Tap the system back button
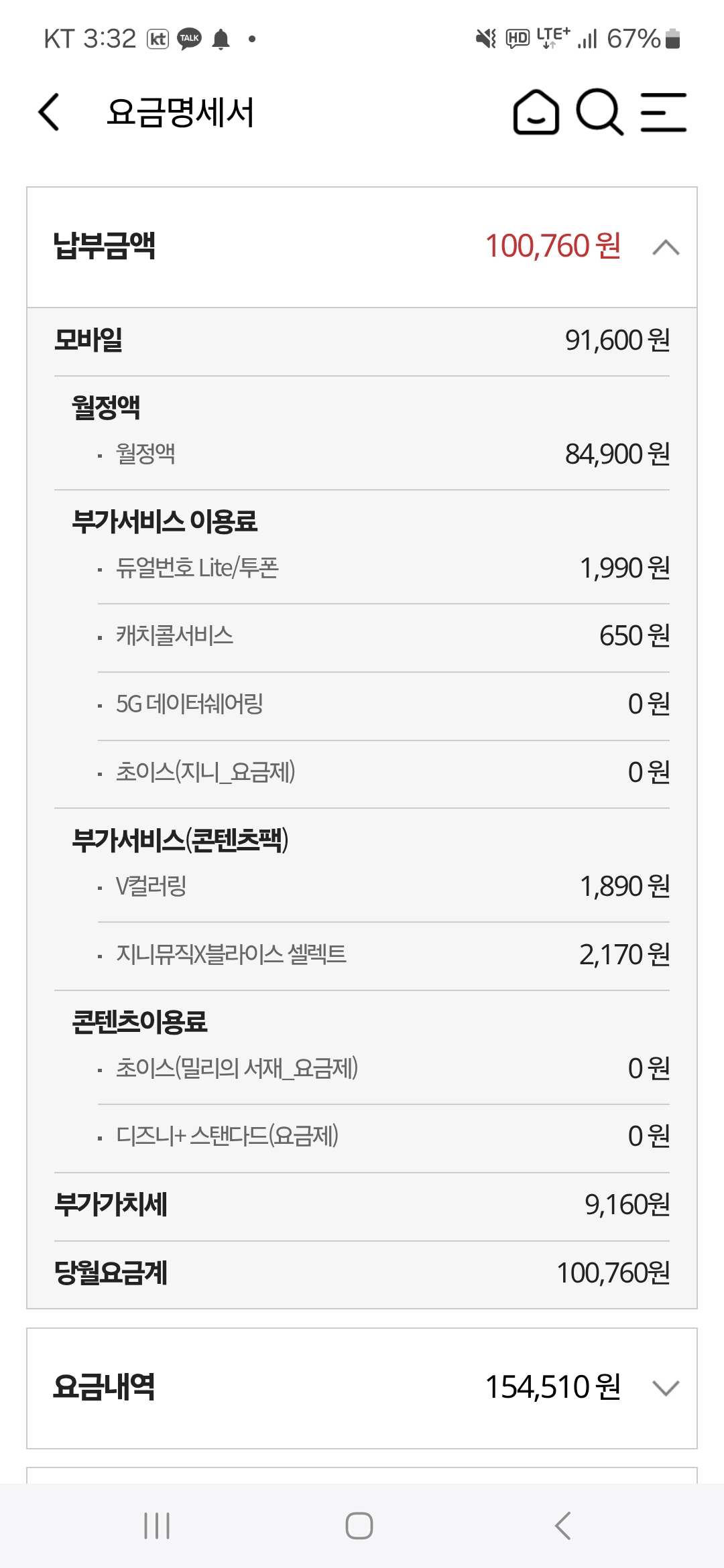 (x=563, y=1526)
